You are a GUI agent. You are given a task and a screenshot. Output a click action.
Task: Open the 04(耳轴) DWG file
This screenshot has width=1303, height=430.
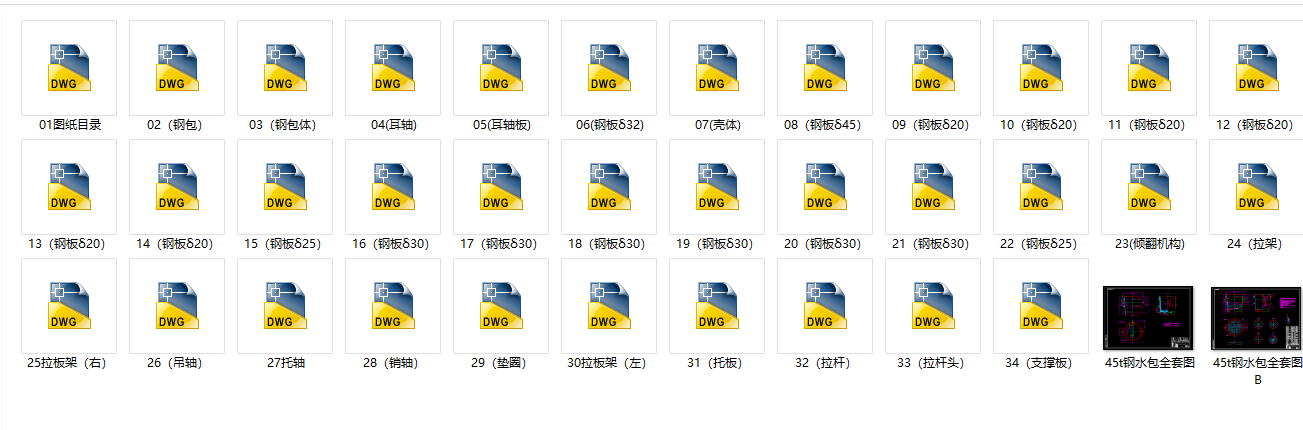tap(393, 68)
